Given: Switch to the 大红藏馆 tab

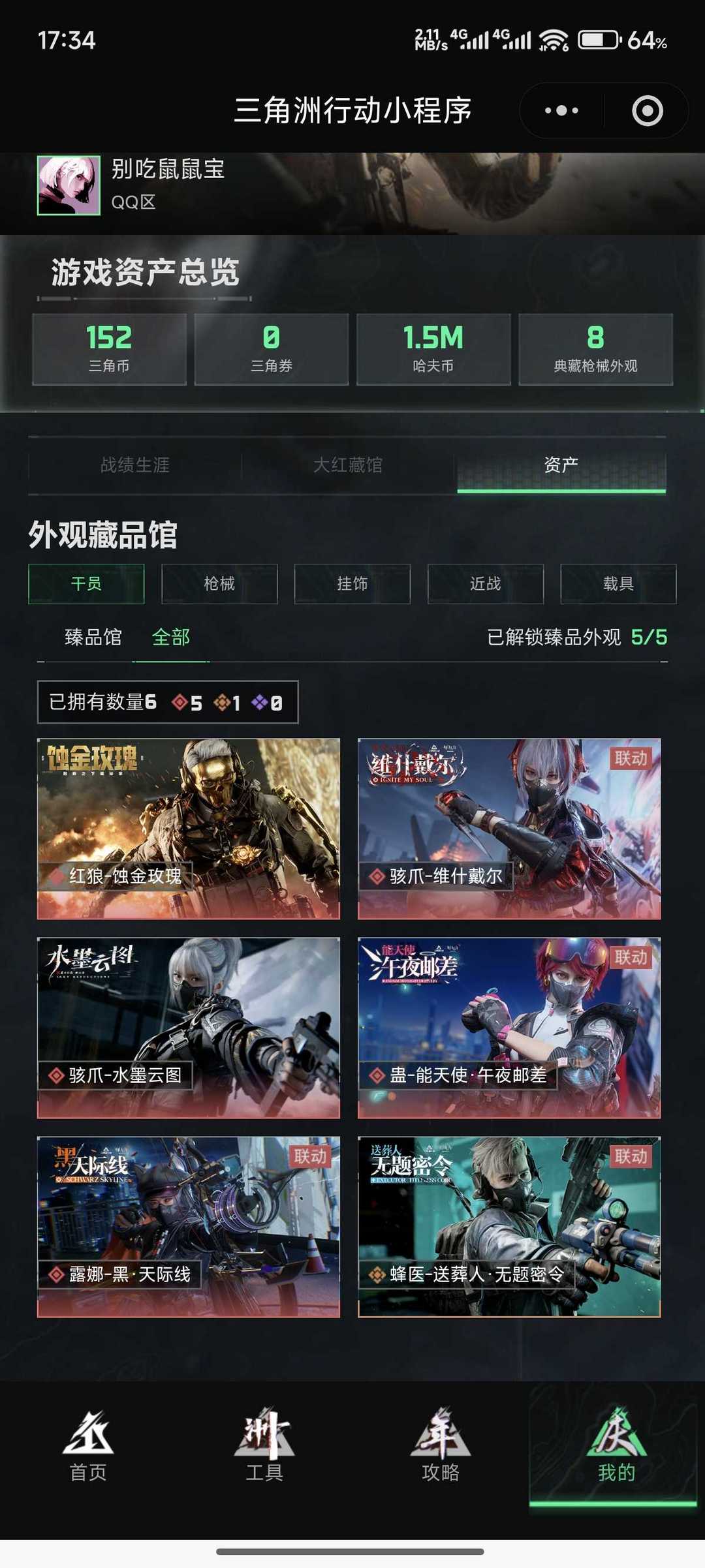Looking at the screenshot, I should (x=348, y=465).
